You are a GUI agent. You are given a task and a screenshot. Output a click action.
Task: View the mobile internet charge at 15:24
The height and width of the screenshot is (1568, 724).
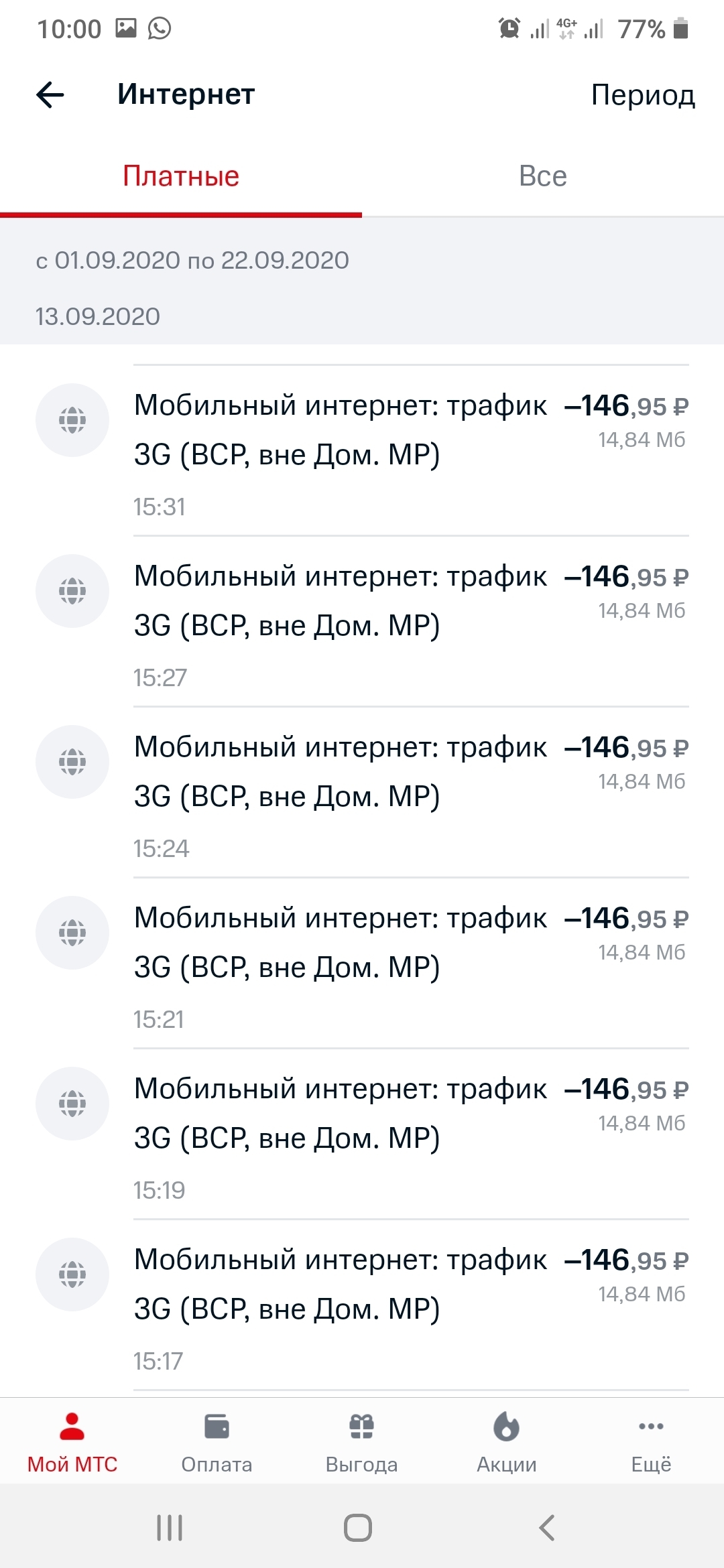tap(362, 792)
